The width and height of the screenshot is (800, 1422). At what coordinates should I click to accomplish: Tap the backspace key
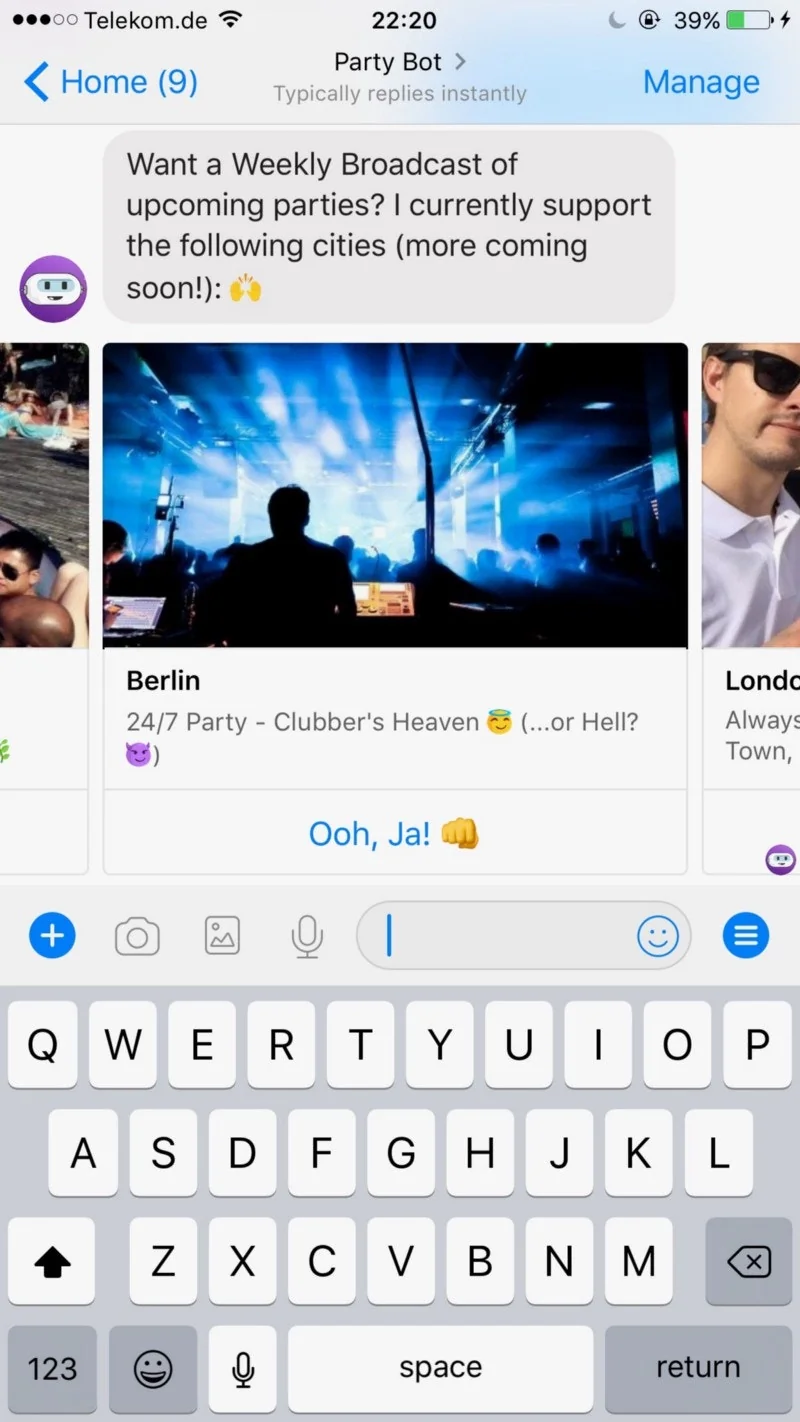[x=748, y=1262]
